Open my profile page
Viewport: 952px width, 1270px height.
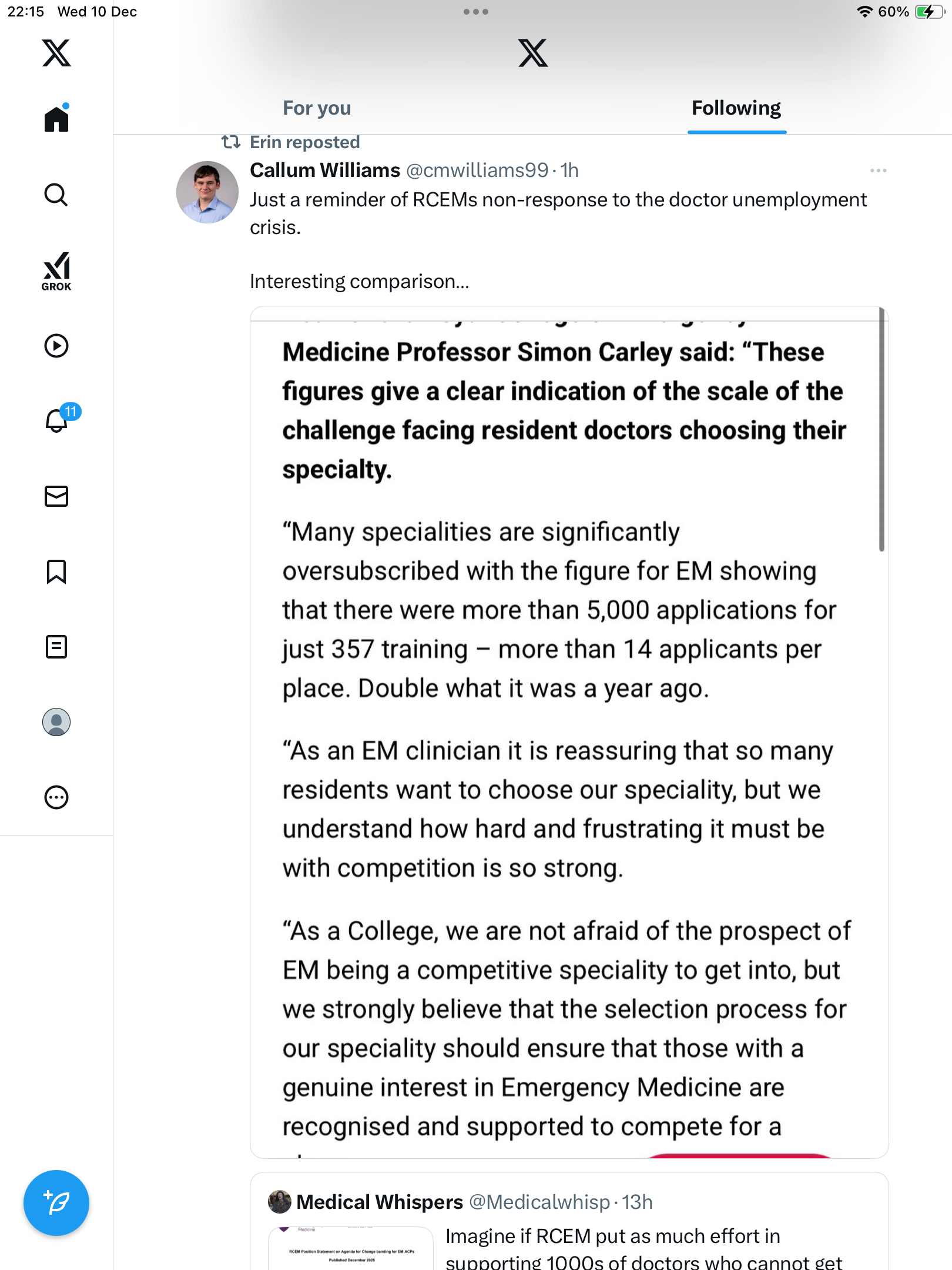[x=56, y=722]
